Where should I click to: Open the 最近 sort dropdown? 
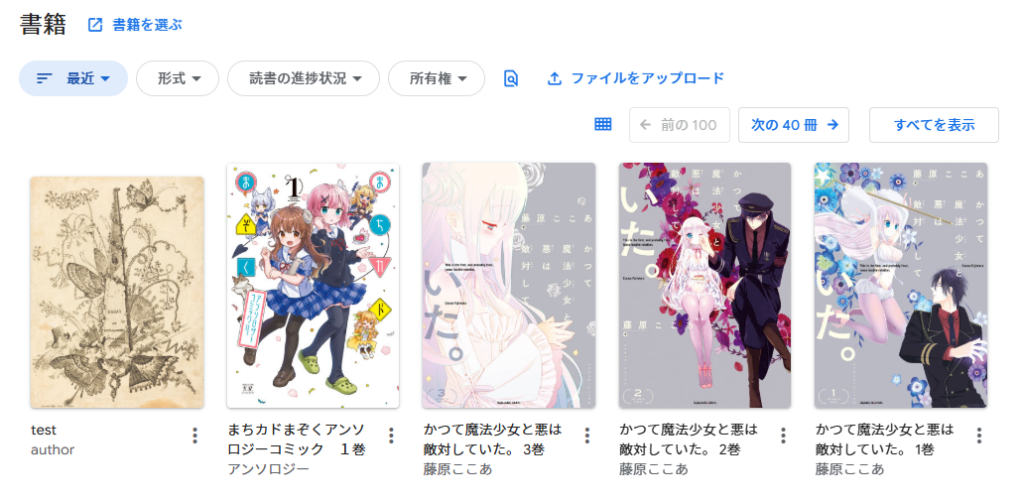(73, 78)
